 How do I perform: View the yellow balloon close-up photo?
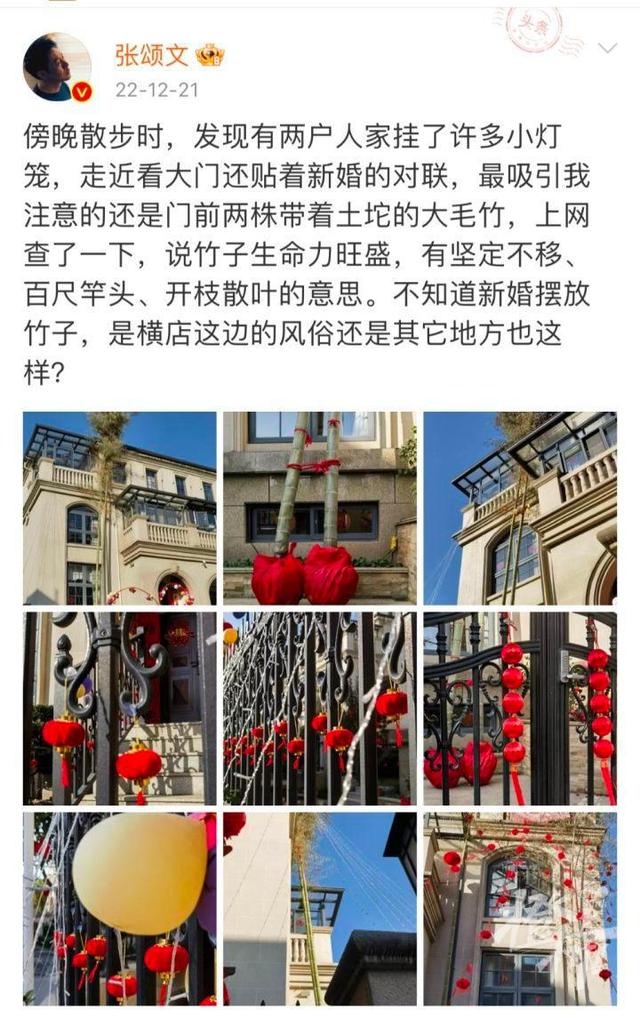(x=120, y=908)
